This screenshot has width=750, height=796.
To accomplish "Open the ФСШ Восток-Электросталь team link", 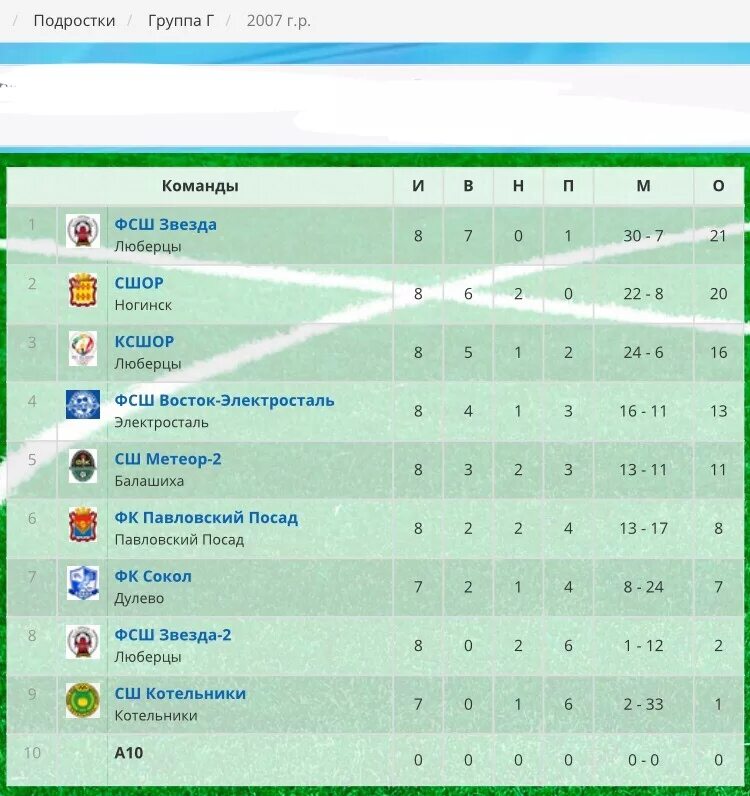I will (x=224, y=400).
